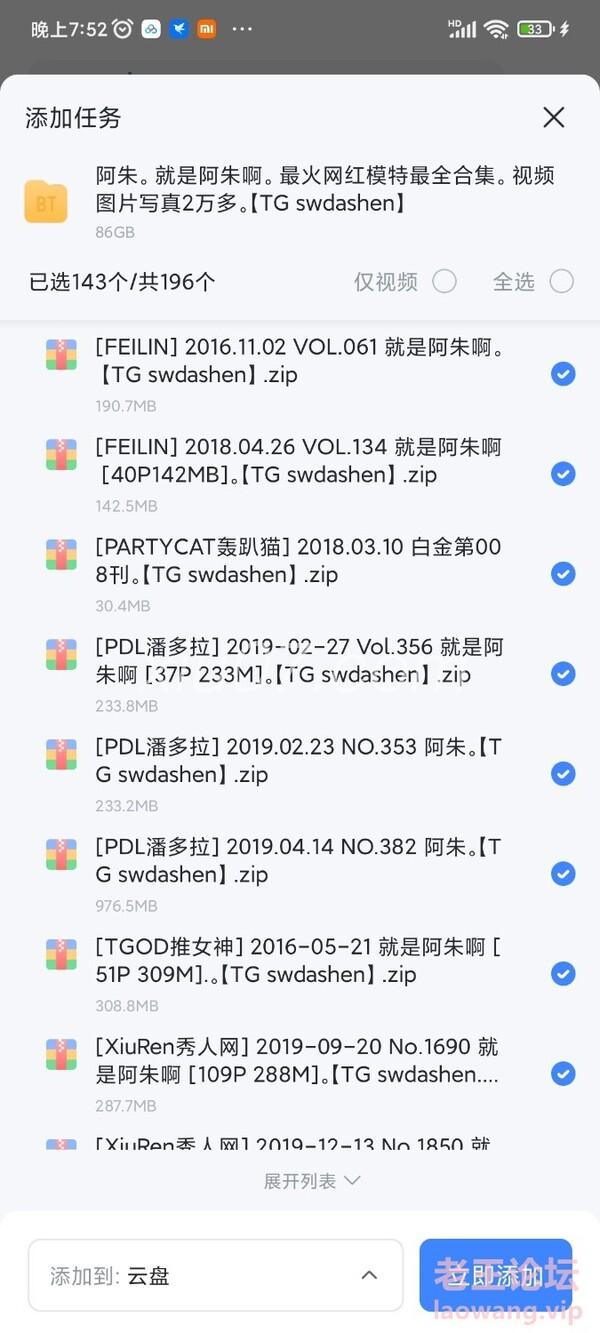Uncheck the PDL潘多拉 Vol.356 zip file
The image size is (600, 1333).
click(563, 674)
